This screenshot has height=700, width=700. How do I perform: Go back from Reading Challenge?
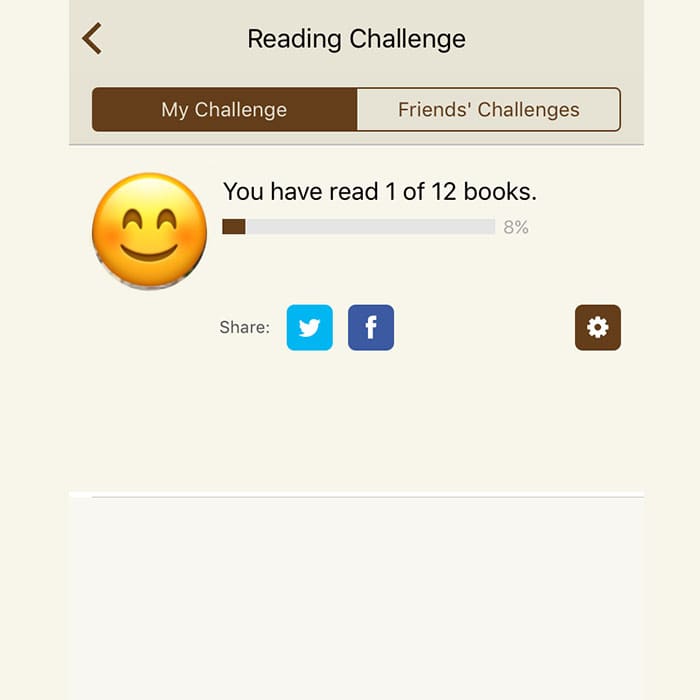(x=92, y=39)
